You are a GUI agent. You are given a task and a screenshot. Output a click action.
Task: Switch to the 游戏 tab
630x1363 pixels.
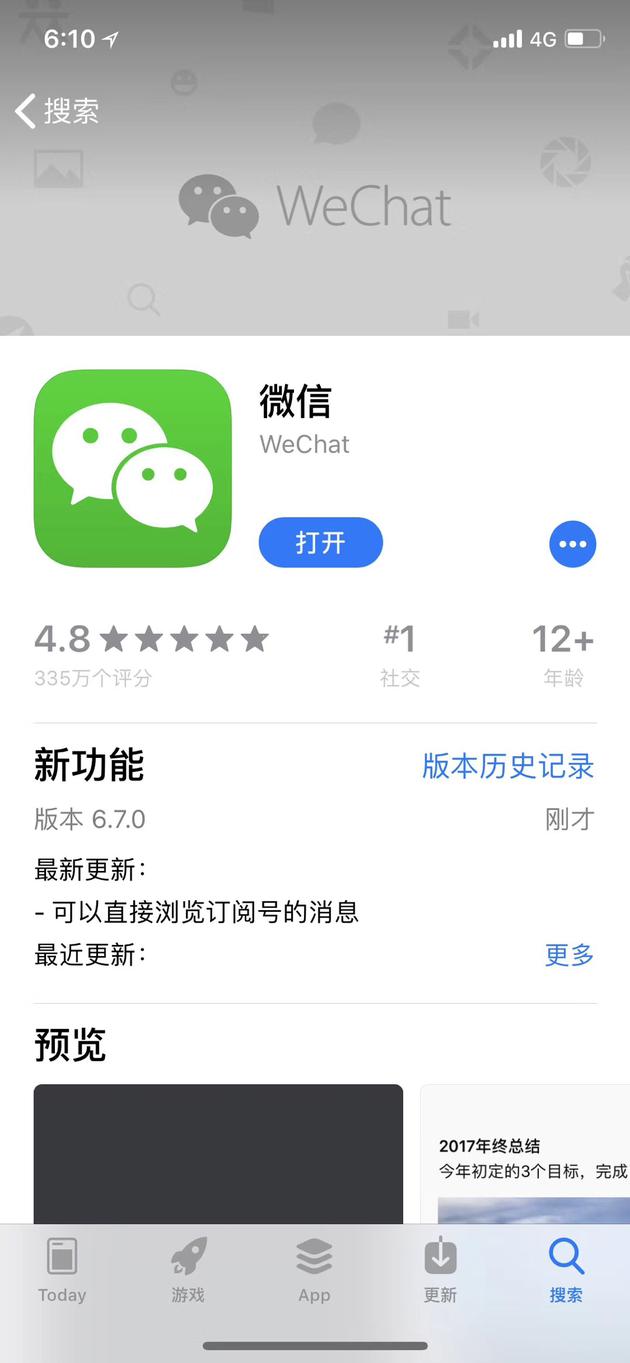tap(188, 1270)
